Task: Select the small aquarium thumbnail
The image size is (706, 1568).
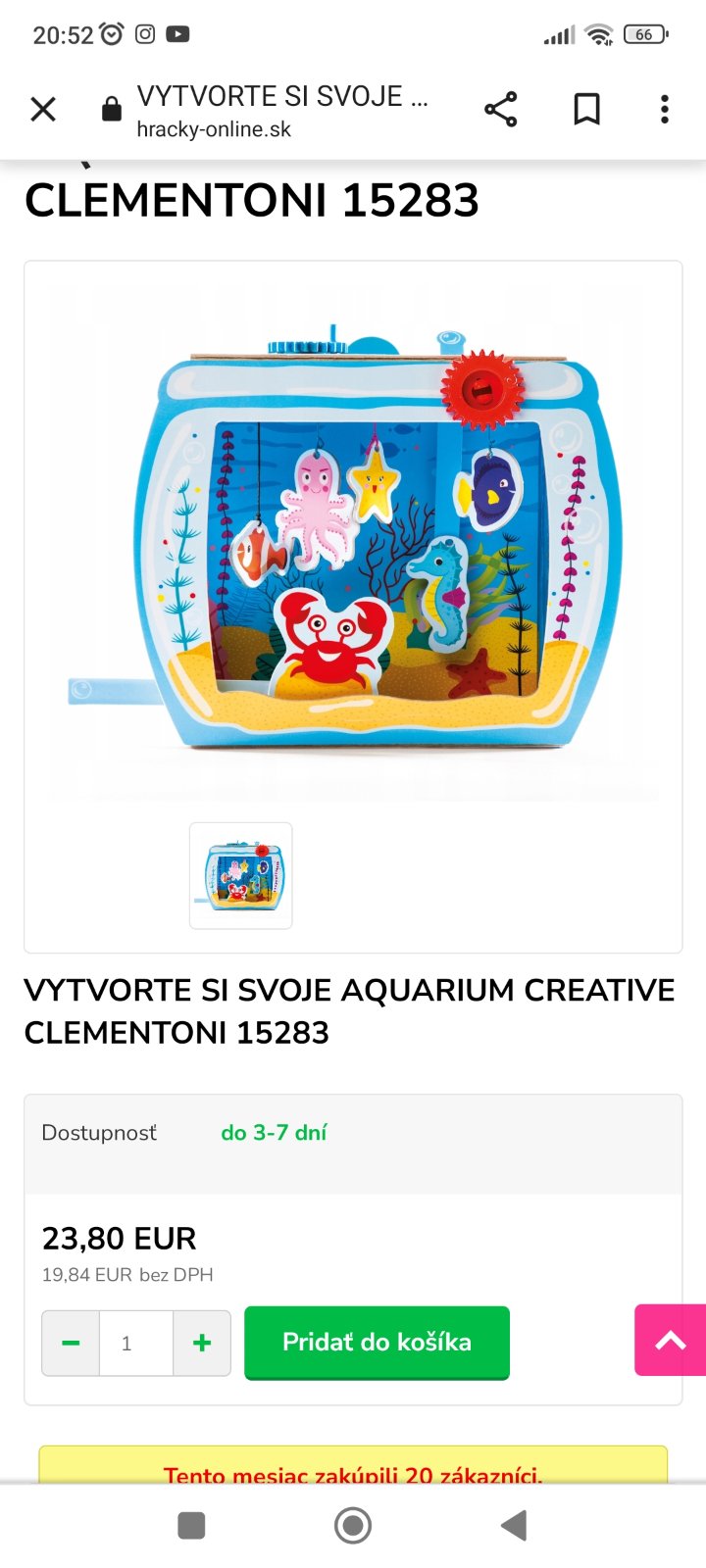Action: click(x=241, y=875)
